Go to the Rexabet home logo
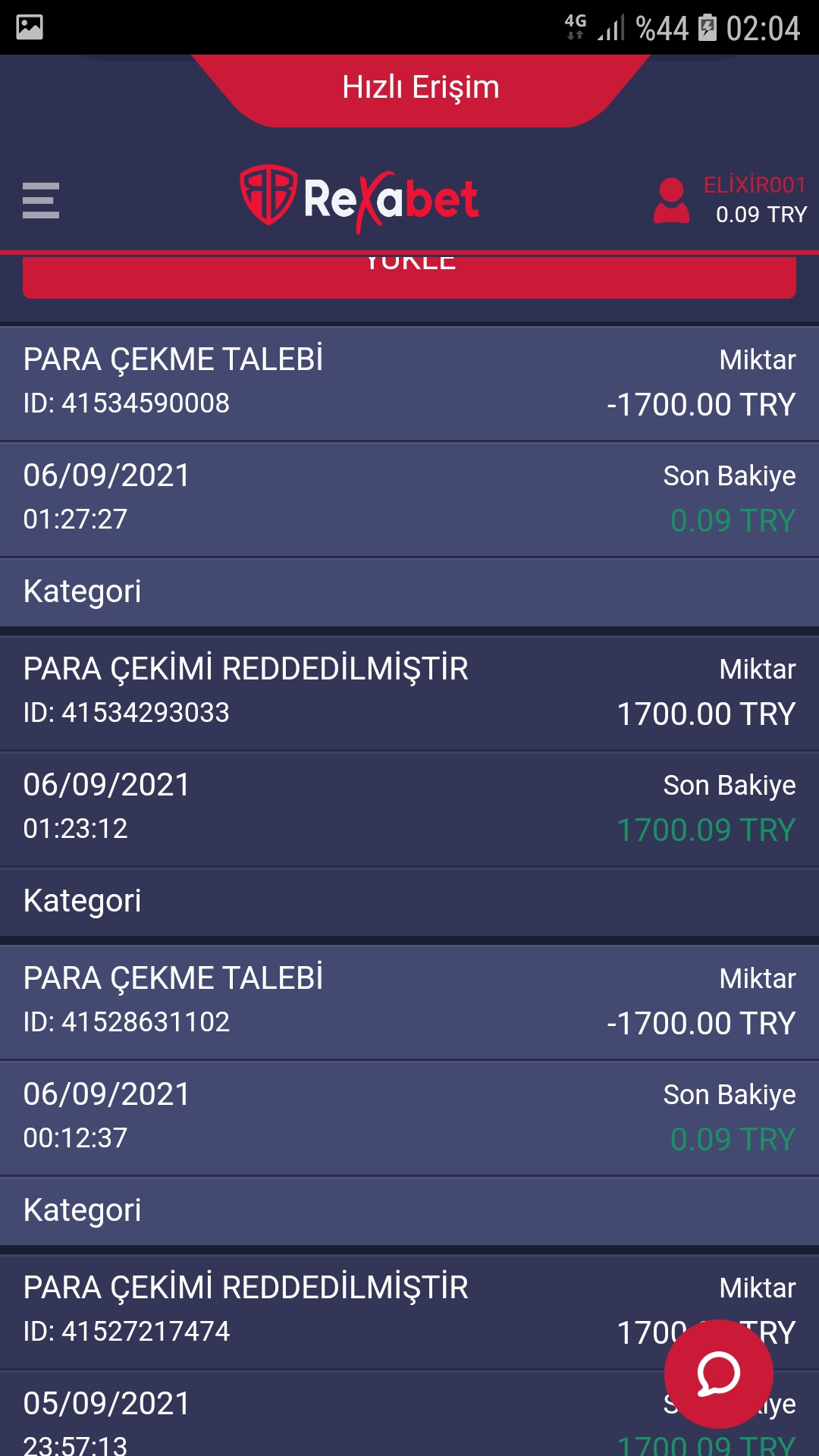Screen dimensions: 819x1456 (x=359, y=199)
